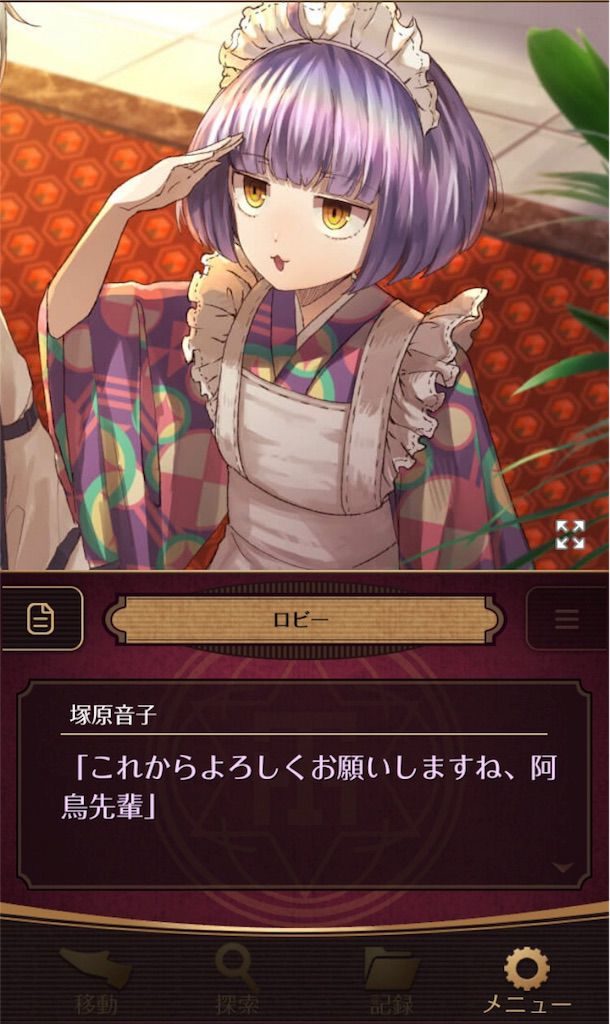Expand the illustration to fullscreen
The height and width of the screenshot is (1024, 610).
[570, 534]
